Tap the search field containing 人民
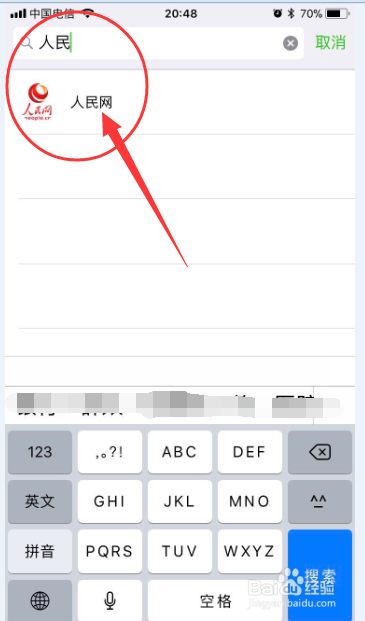The height and width of the screenshot is (621, 365). [158, 43]
